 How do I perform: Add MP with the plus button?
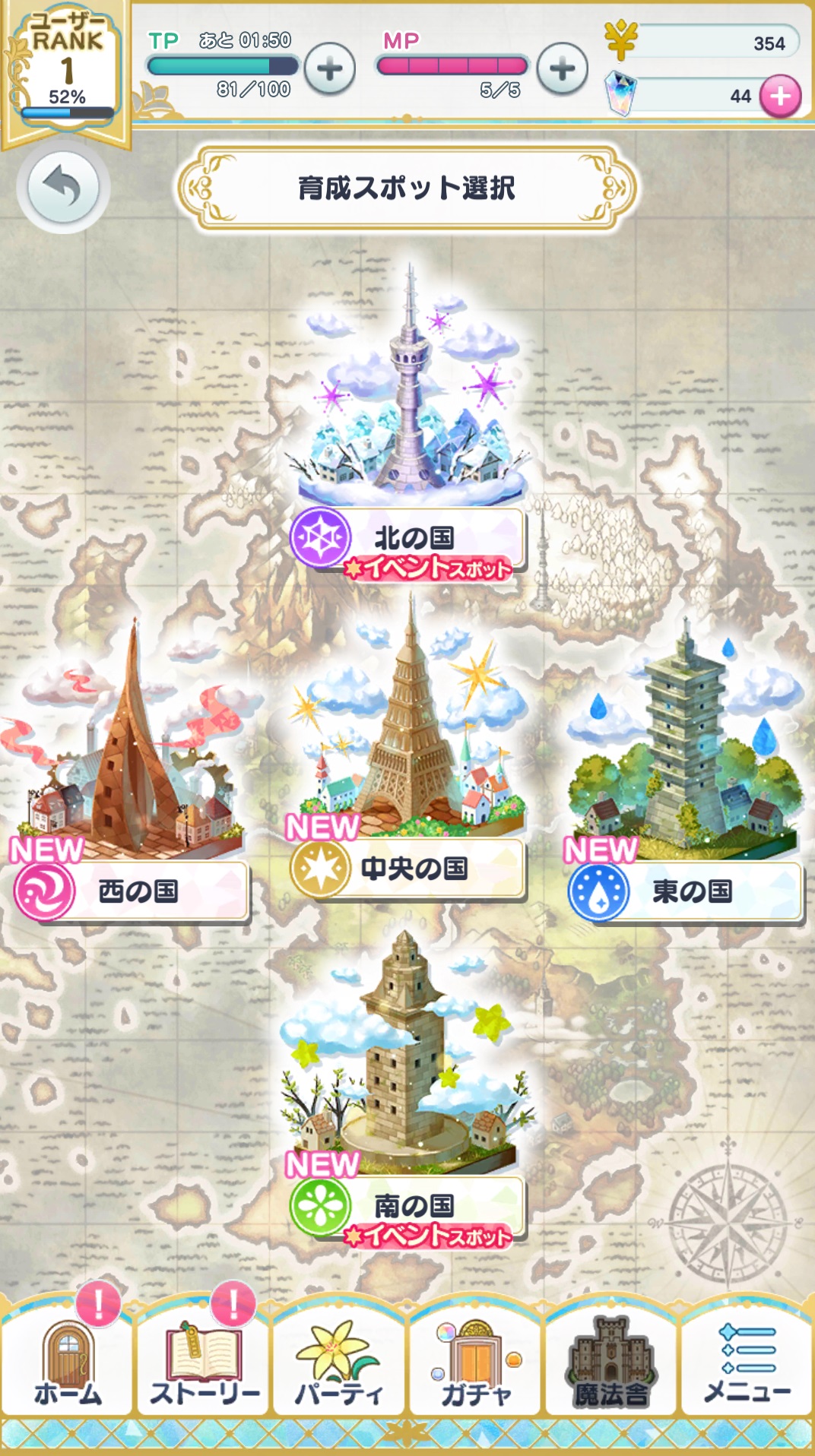tap(562, 69)
